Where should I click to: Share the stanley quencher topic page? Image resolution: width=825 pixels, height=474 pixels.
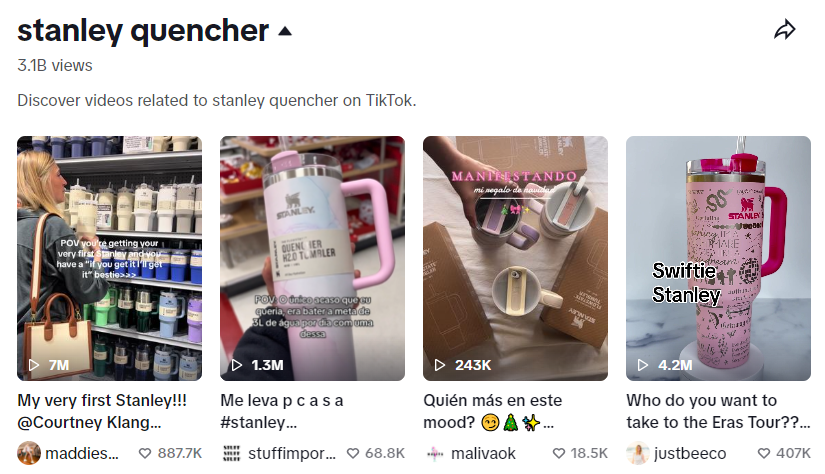[785, 30]
